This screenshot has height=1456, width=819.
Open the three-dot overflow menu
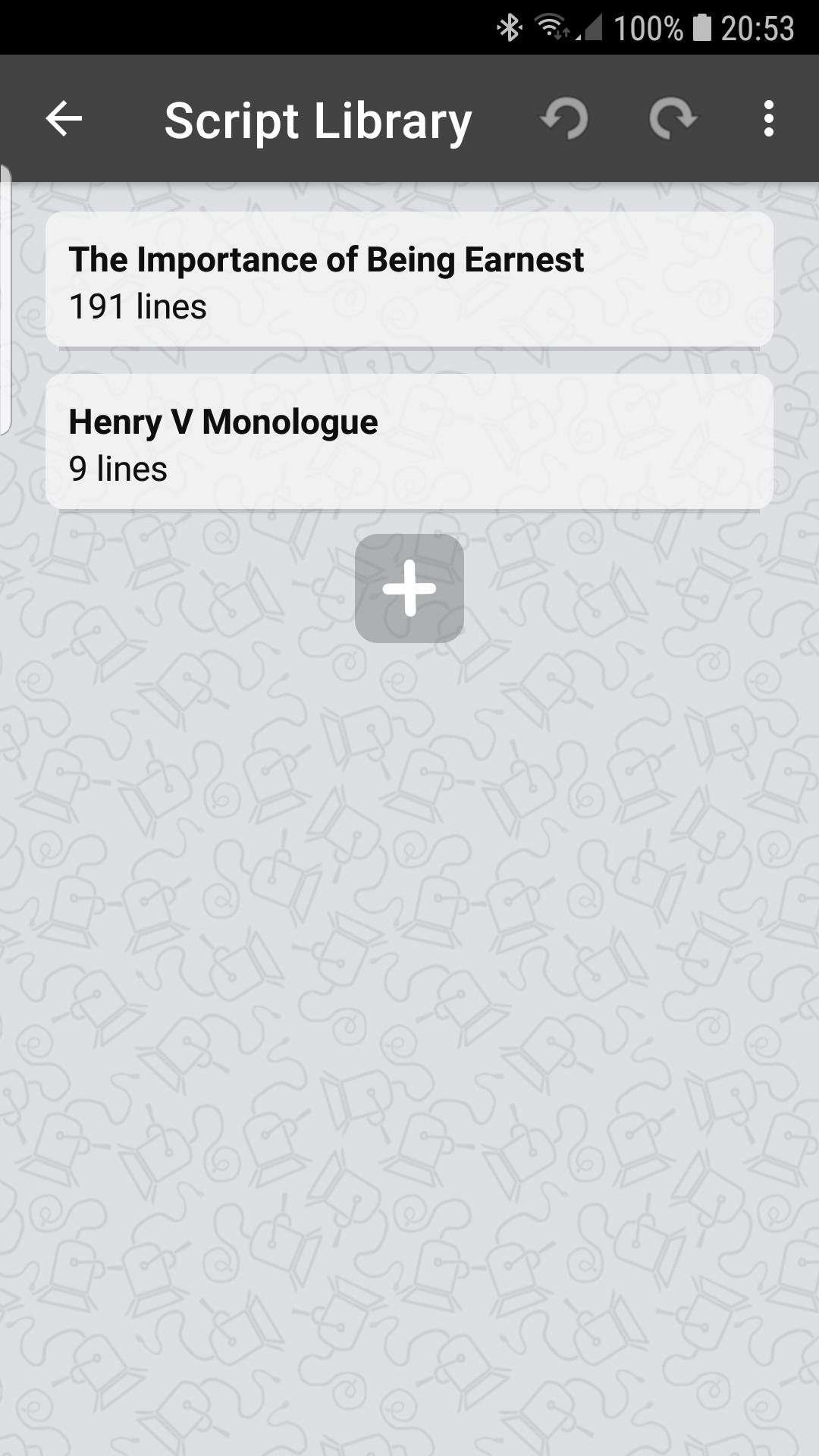[x=769, y=119]
